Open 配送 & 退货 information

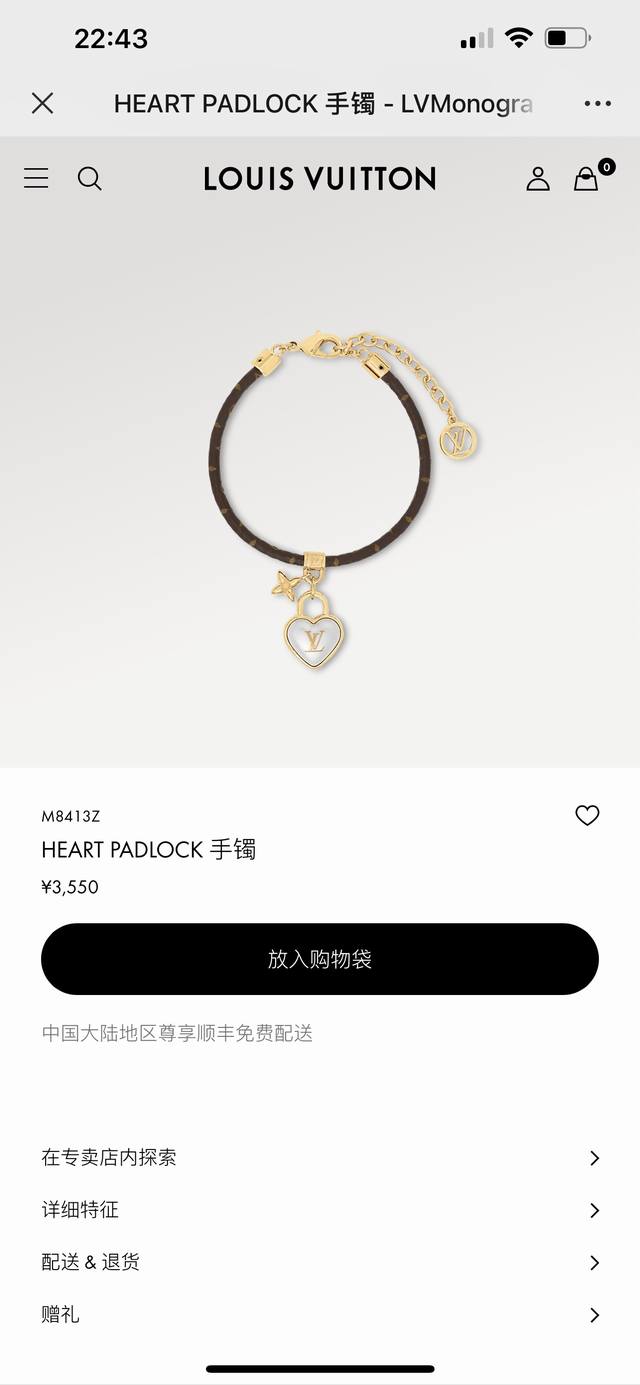(x=320, y=1262)
